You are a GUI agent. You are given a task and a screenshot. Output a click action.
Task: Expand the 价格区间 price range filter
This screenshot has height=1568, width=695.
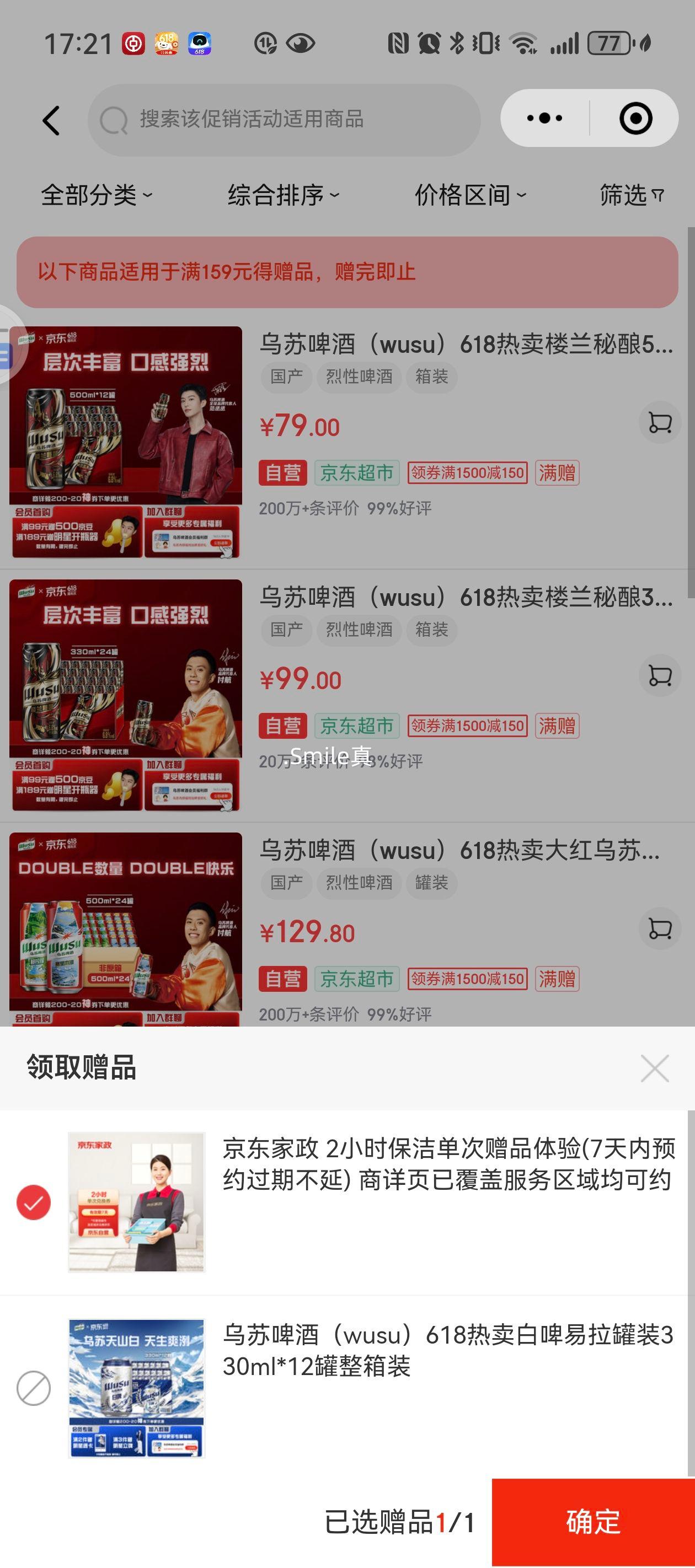pos(469,195)
